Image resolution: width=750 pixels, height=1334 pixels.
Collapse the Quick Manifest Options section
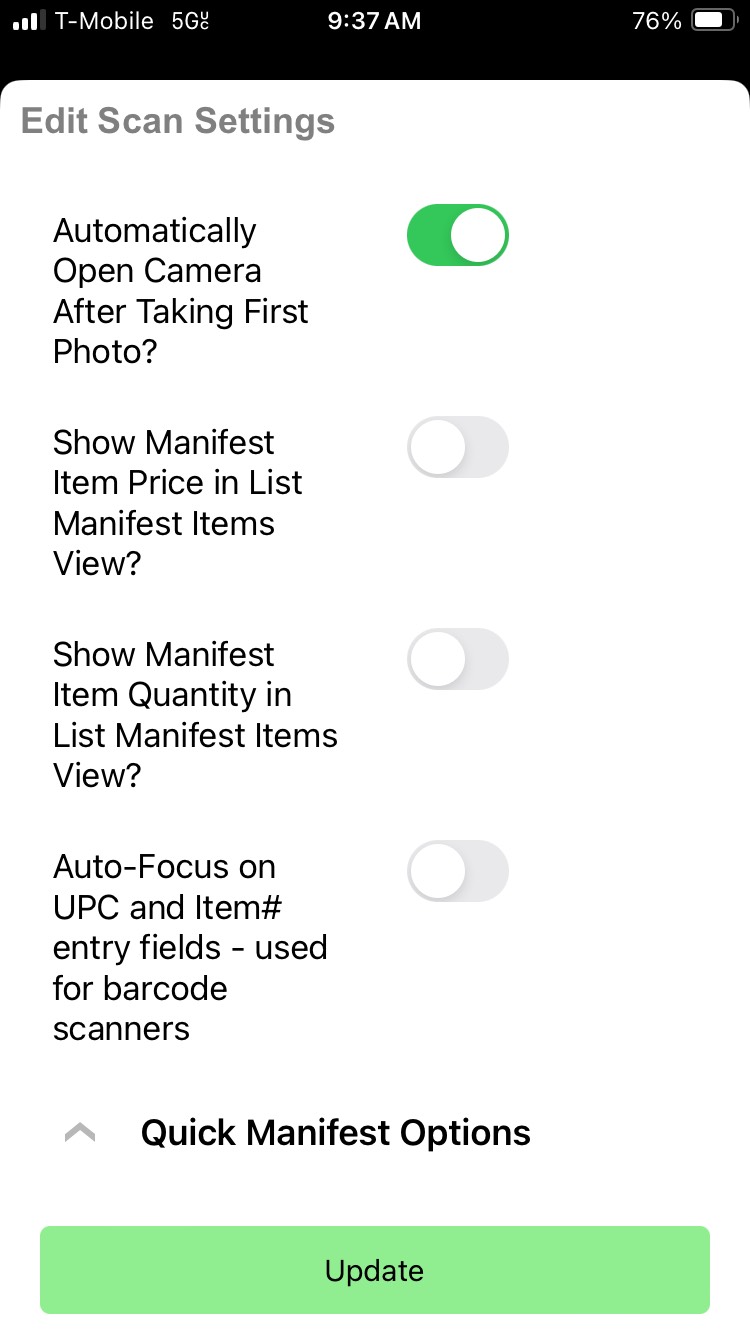click(x=80, y=1133)
